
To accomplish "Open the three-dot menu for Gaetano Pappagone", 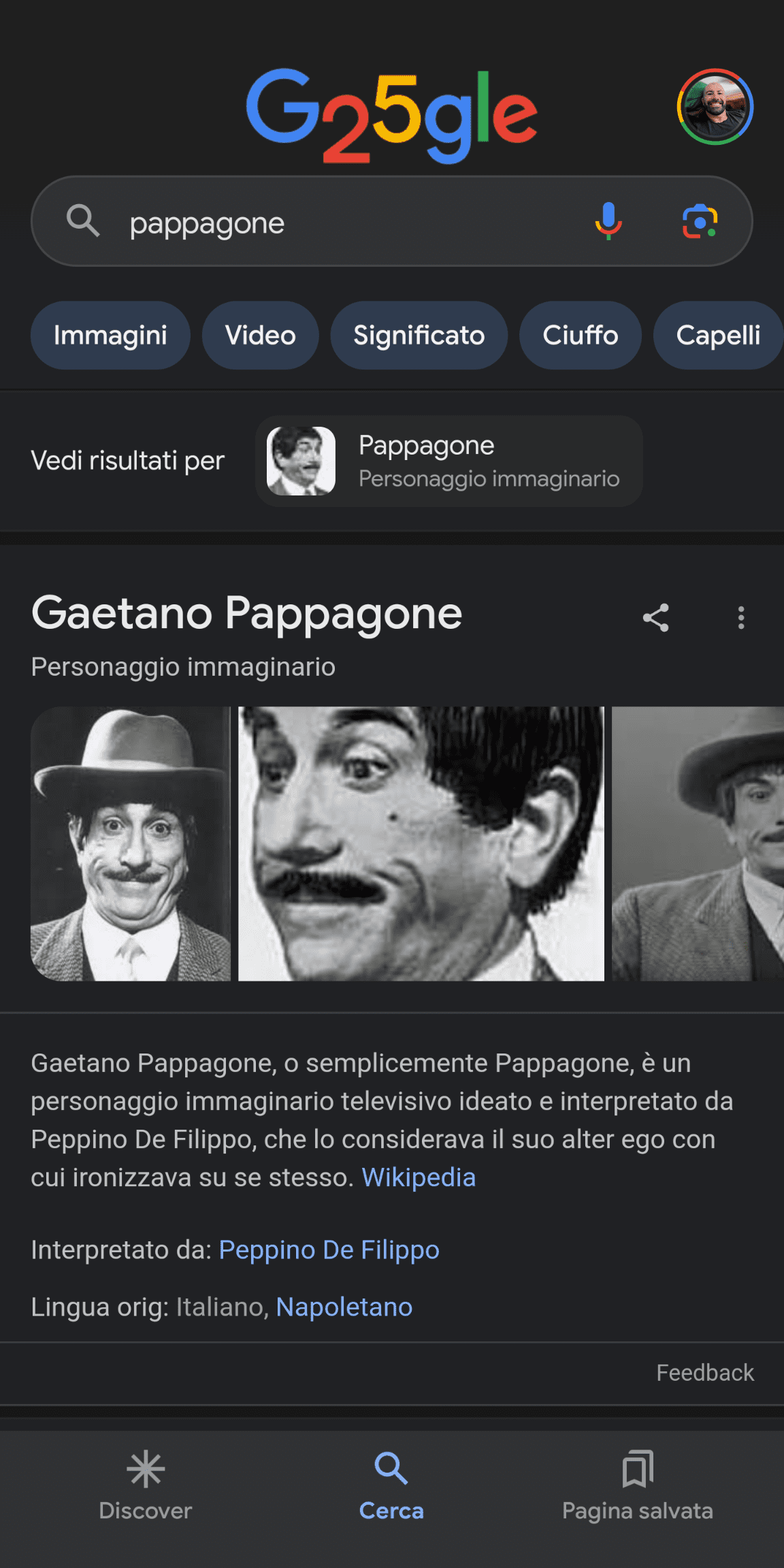I will tap(741, 618).
